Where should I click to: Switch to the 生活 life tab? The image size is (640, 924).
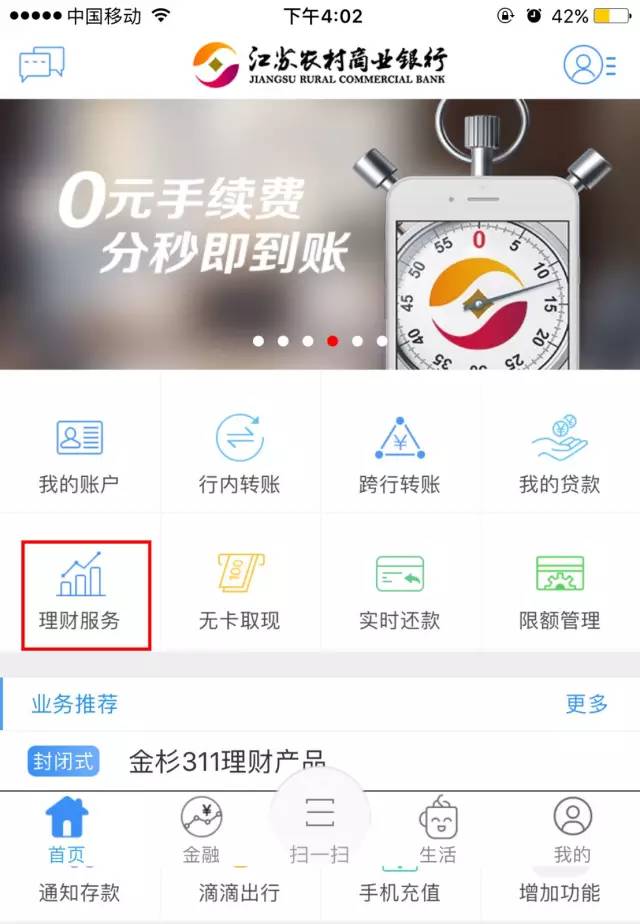(438, 828)
